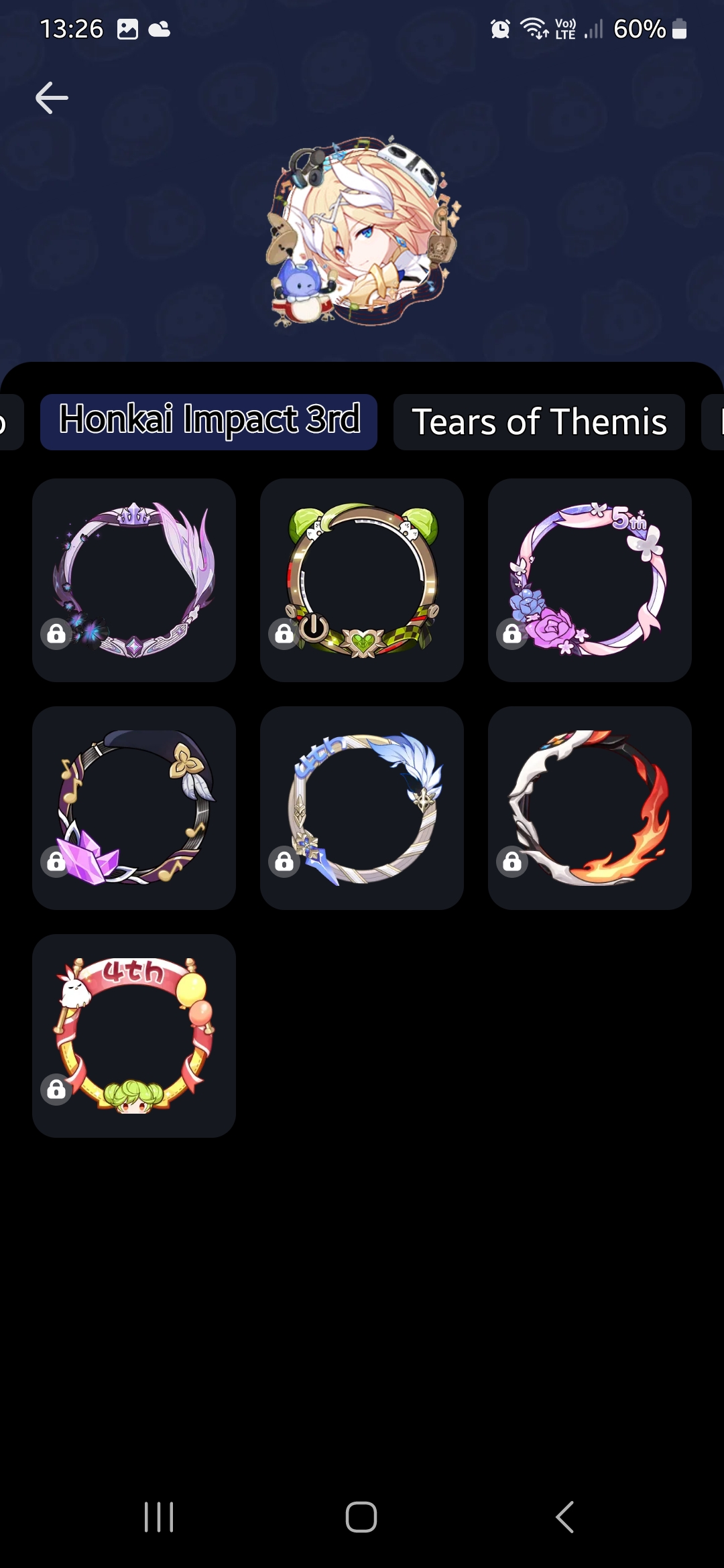Open the partially visible tab on the right edge
This screenshot has height=1568, width=724.
[x=715, y=421]
